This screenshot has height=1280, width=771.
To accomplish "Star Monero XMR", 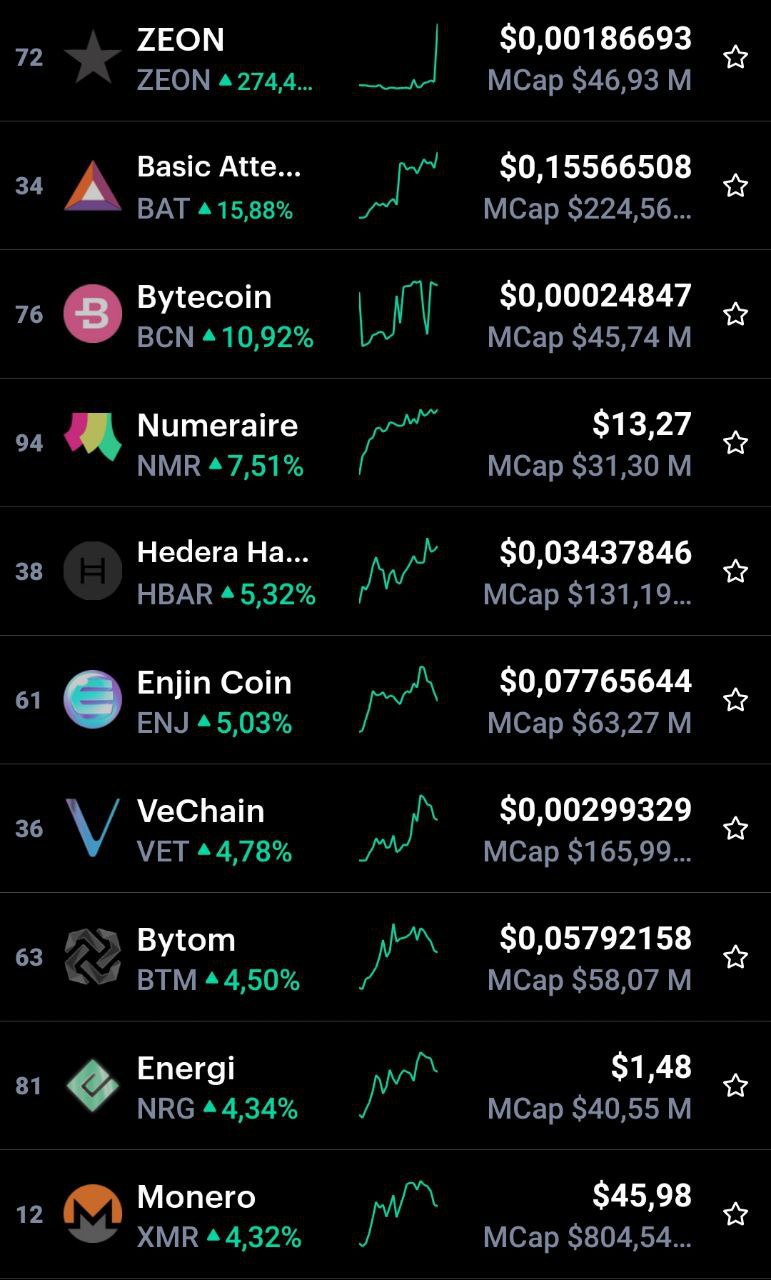I will pos(735,1214).
